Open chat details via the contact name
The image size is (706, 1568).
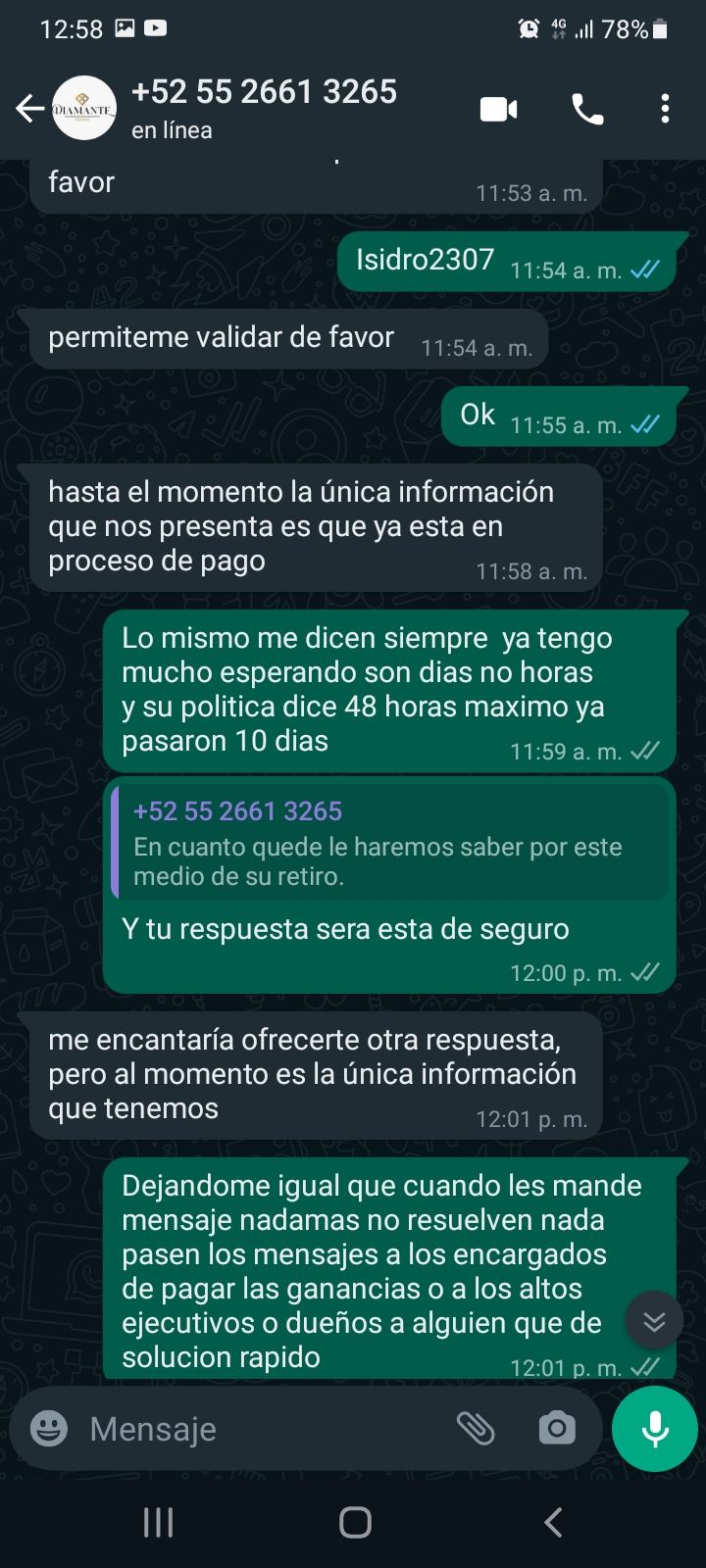(x=263, y=92)
